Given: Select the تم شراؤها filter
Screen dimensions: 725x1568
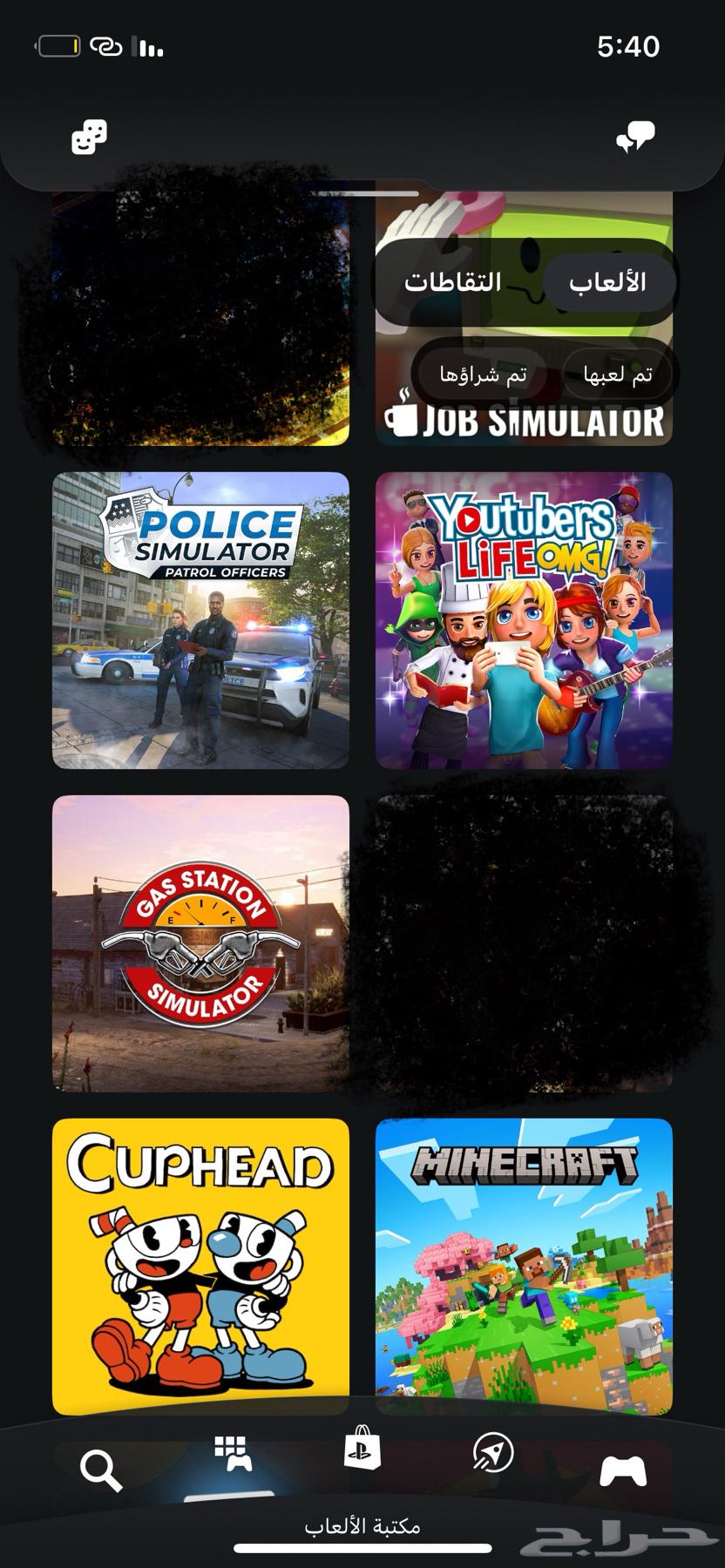Looking at the screenshot, I should click(483, 375).
